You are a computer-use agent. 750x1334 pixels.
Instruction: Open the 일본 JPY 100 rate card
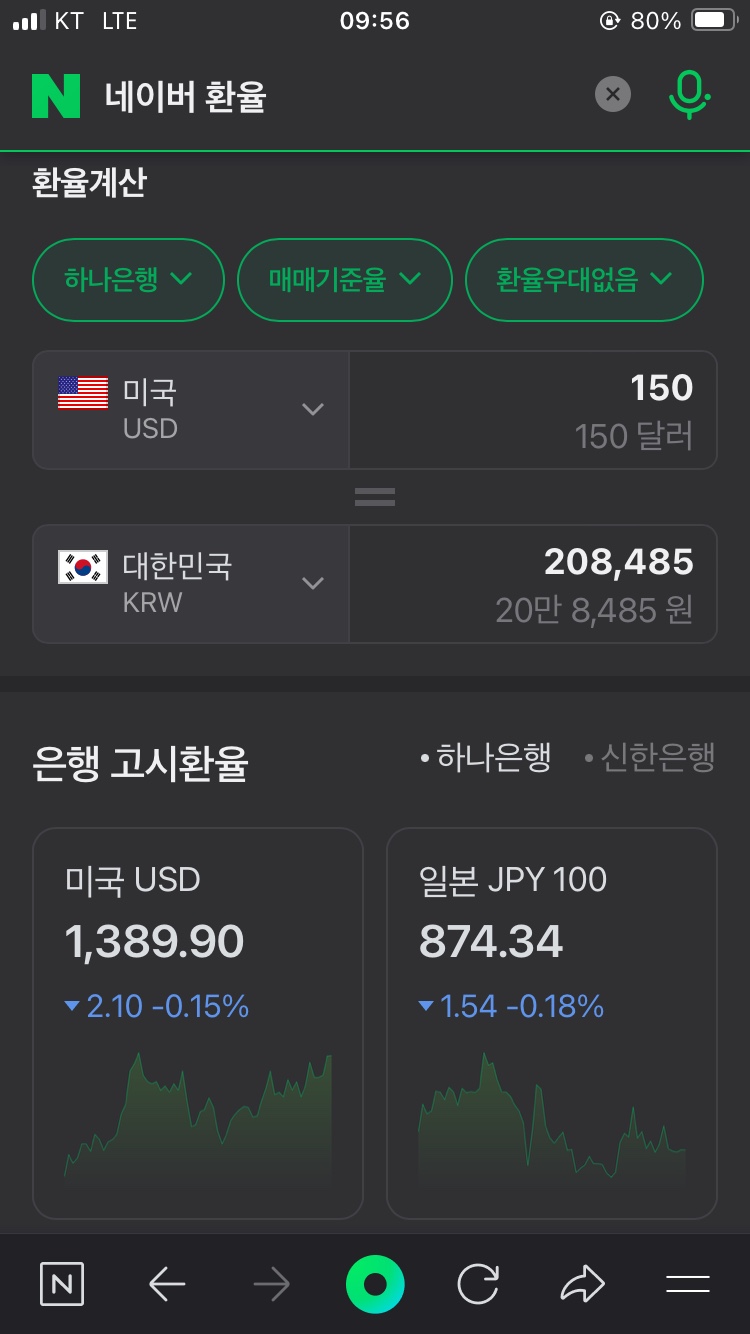pyautogui.click(x=552, y=1022)
